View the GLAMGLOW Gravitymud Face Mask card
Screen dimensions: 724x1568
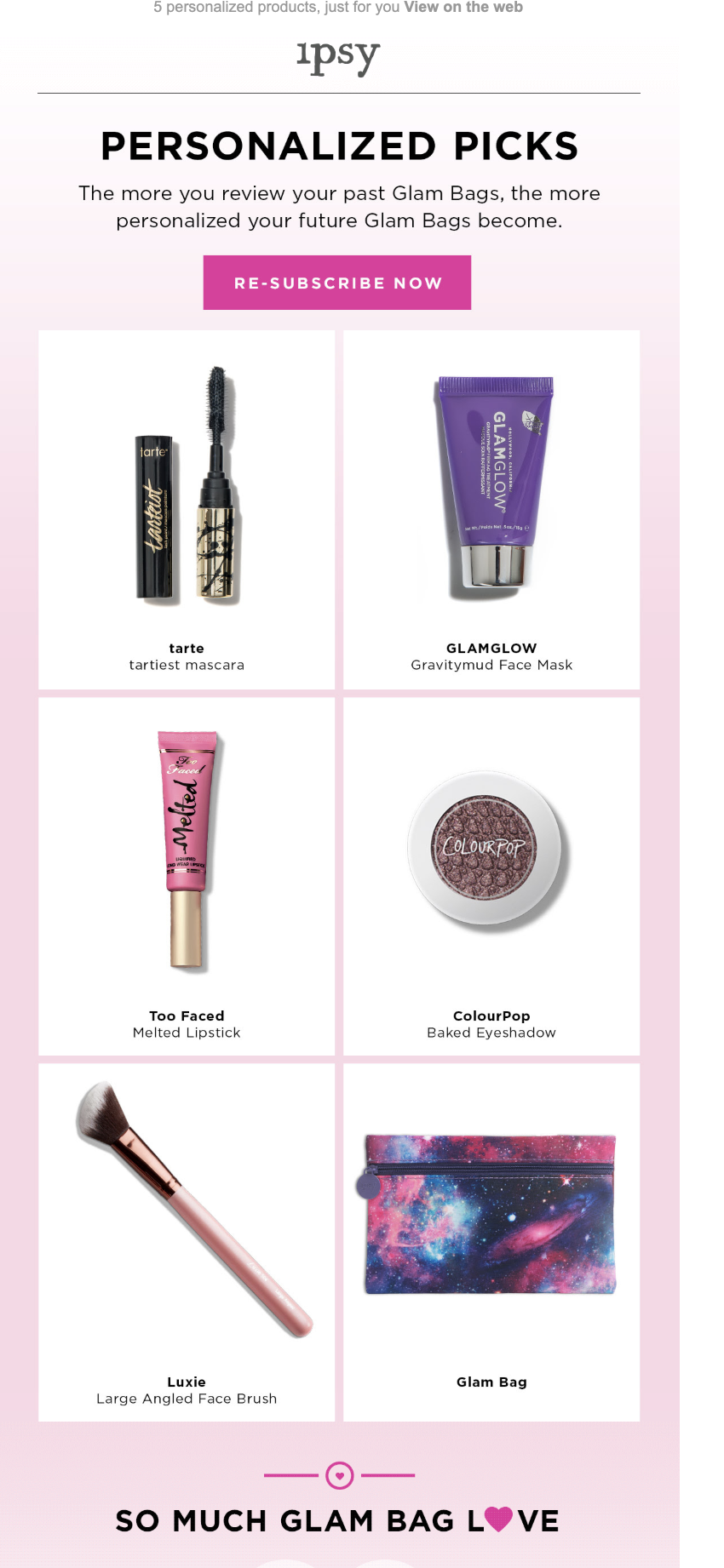click(491, 509)
